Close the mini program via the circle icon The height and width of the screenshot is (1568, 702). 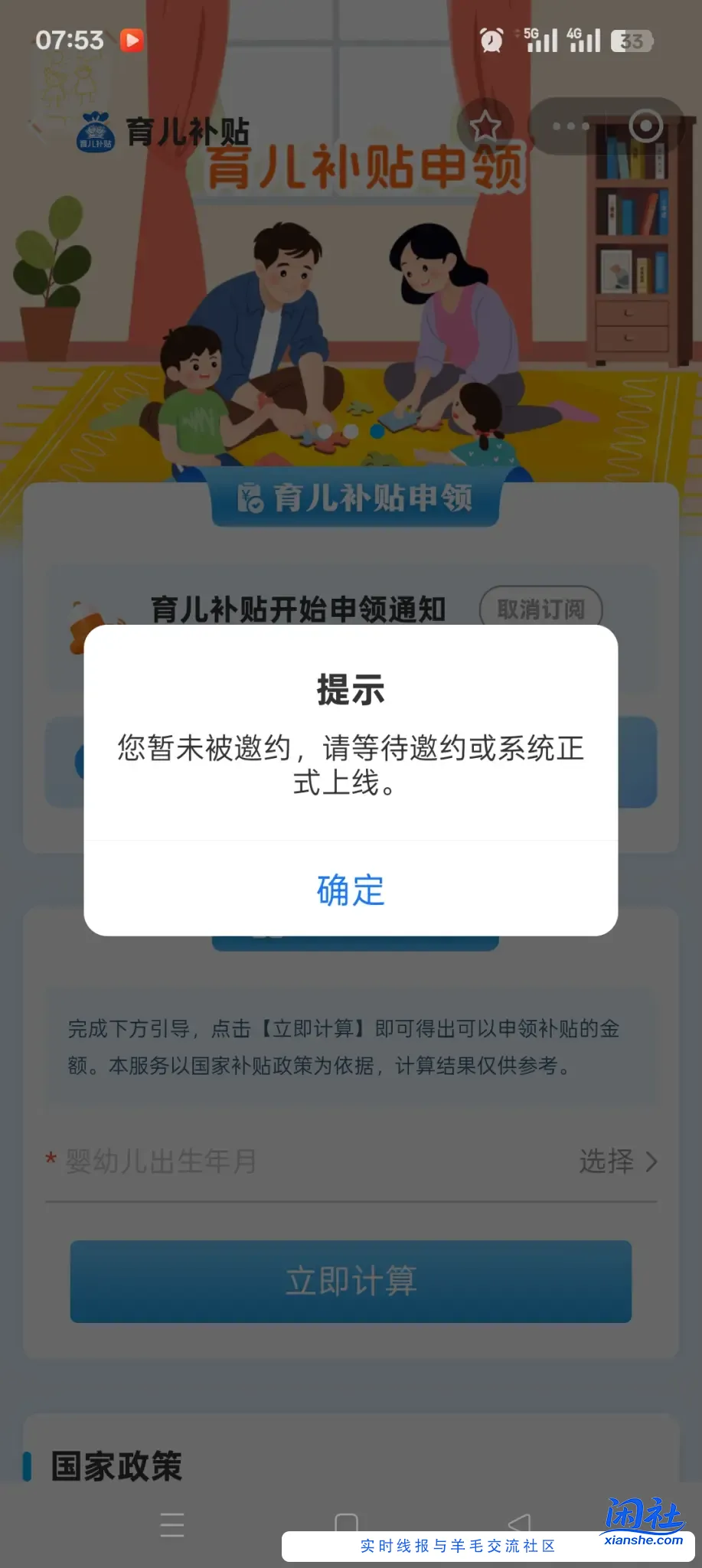click(645, 126)
